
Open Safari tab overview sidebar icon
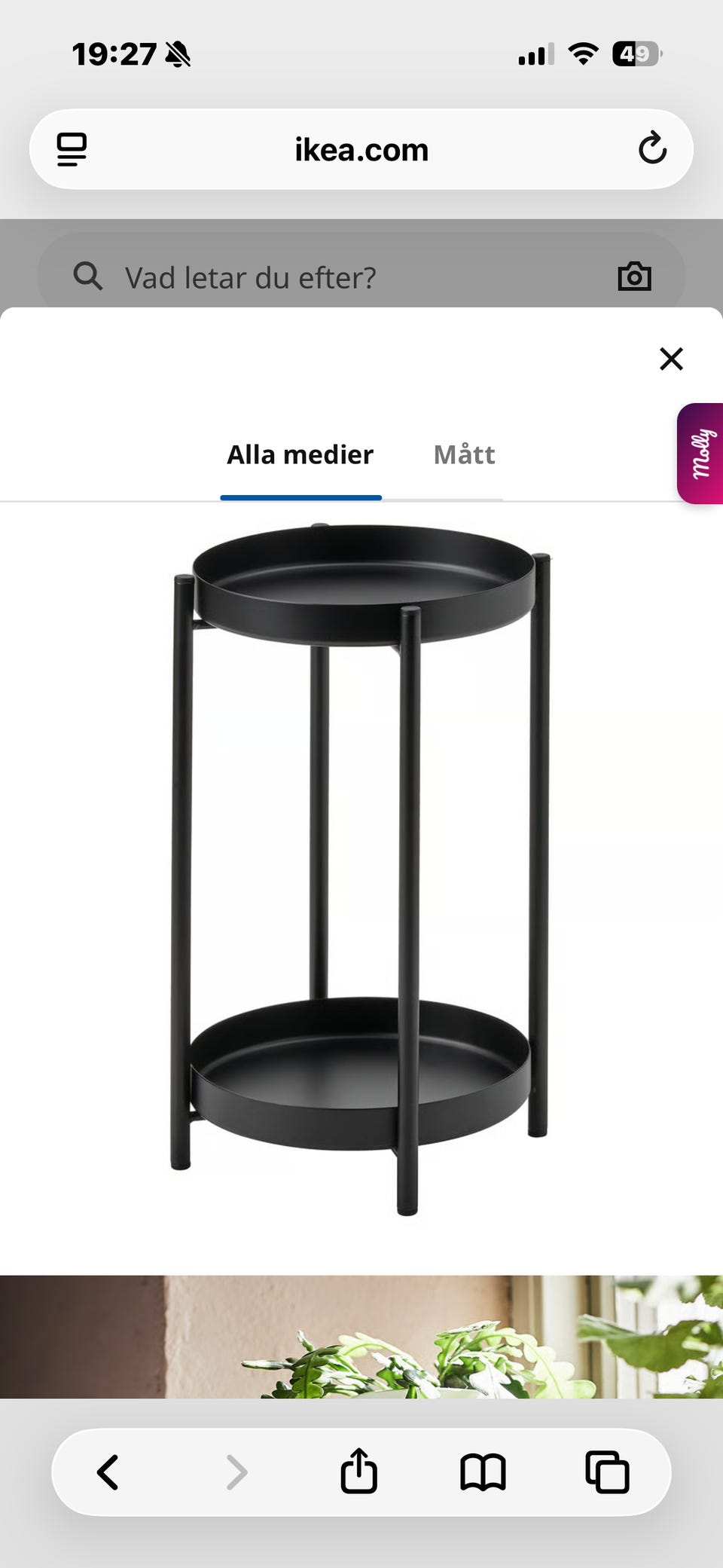[71, 148]
